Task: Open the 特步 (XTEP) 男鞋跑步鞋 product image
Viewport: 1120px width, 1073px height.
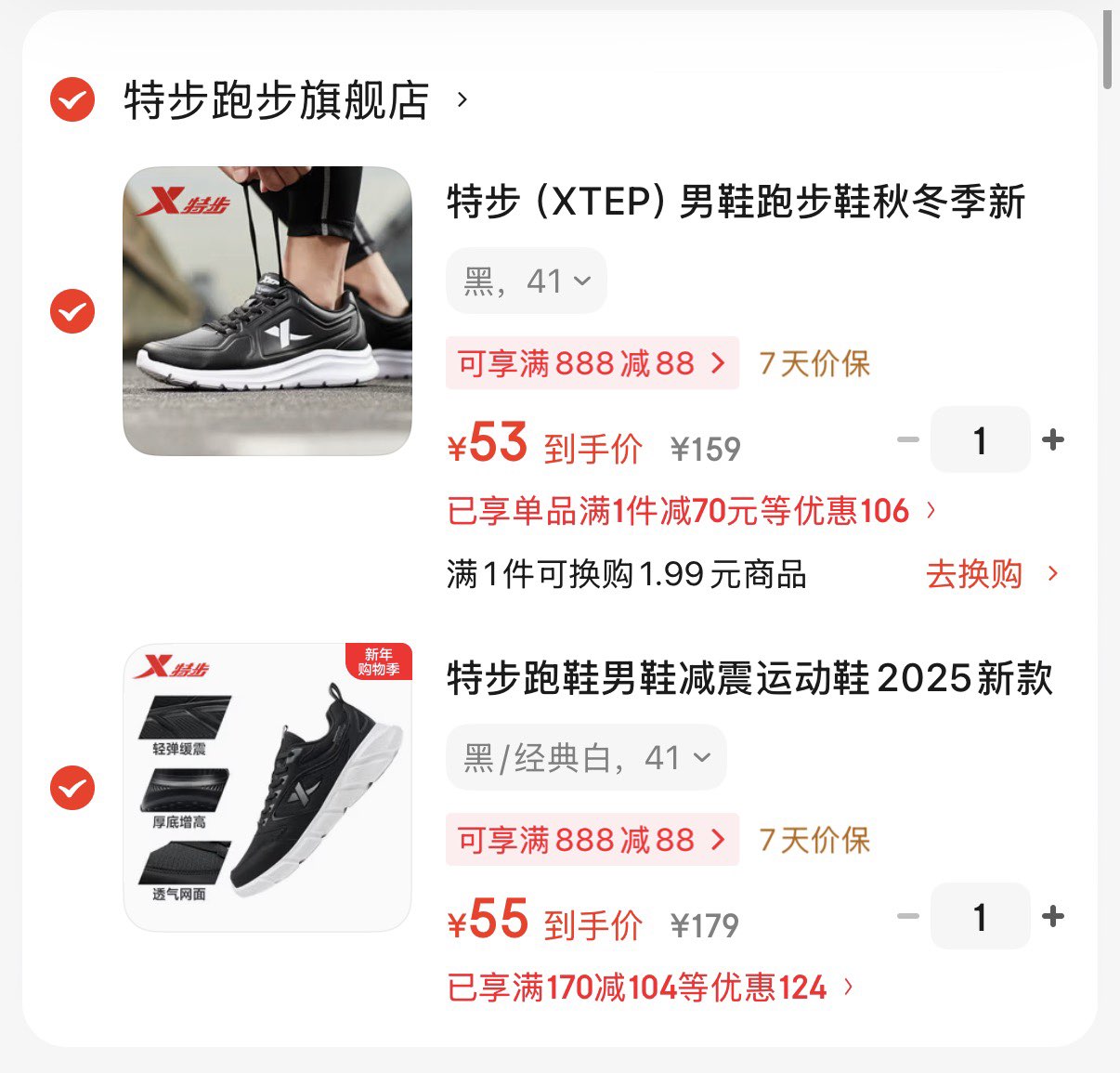Action: 267,311
